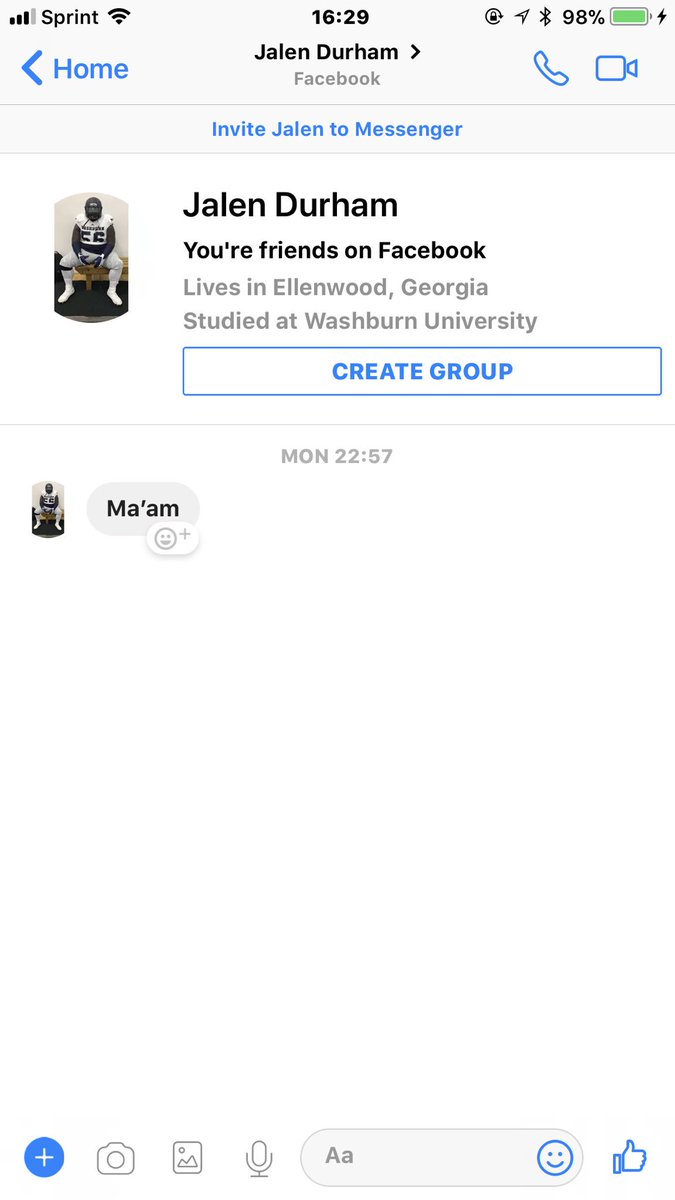Image resolution: width=675 pixels, height=1200 pixels.
Task: Record a voice message with the microphone
Action: click(x=259, y=1158)
